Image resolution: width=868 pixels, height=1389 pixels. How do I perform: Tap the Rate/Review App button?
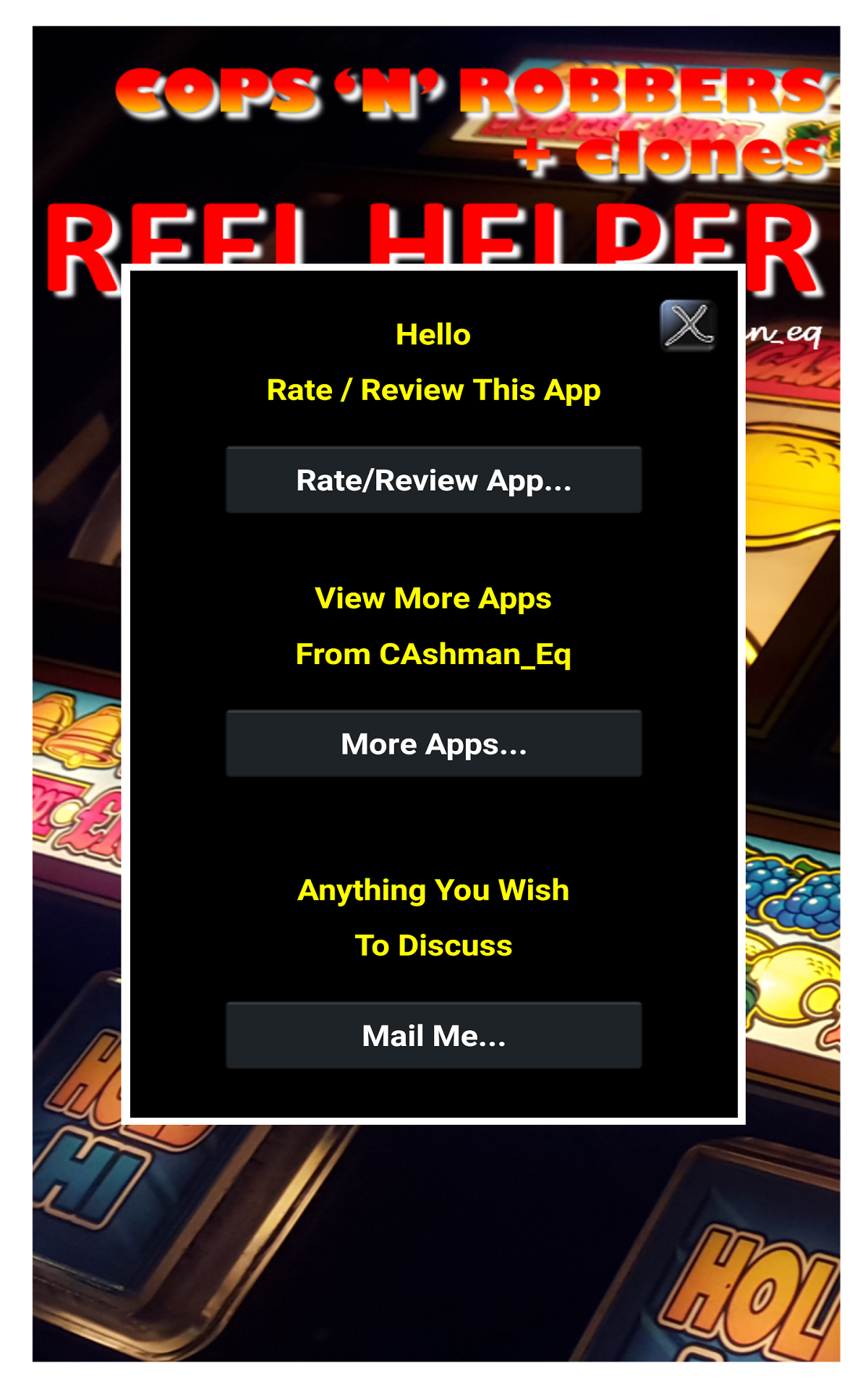(433, 480)
